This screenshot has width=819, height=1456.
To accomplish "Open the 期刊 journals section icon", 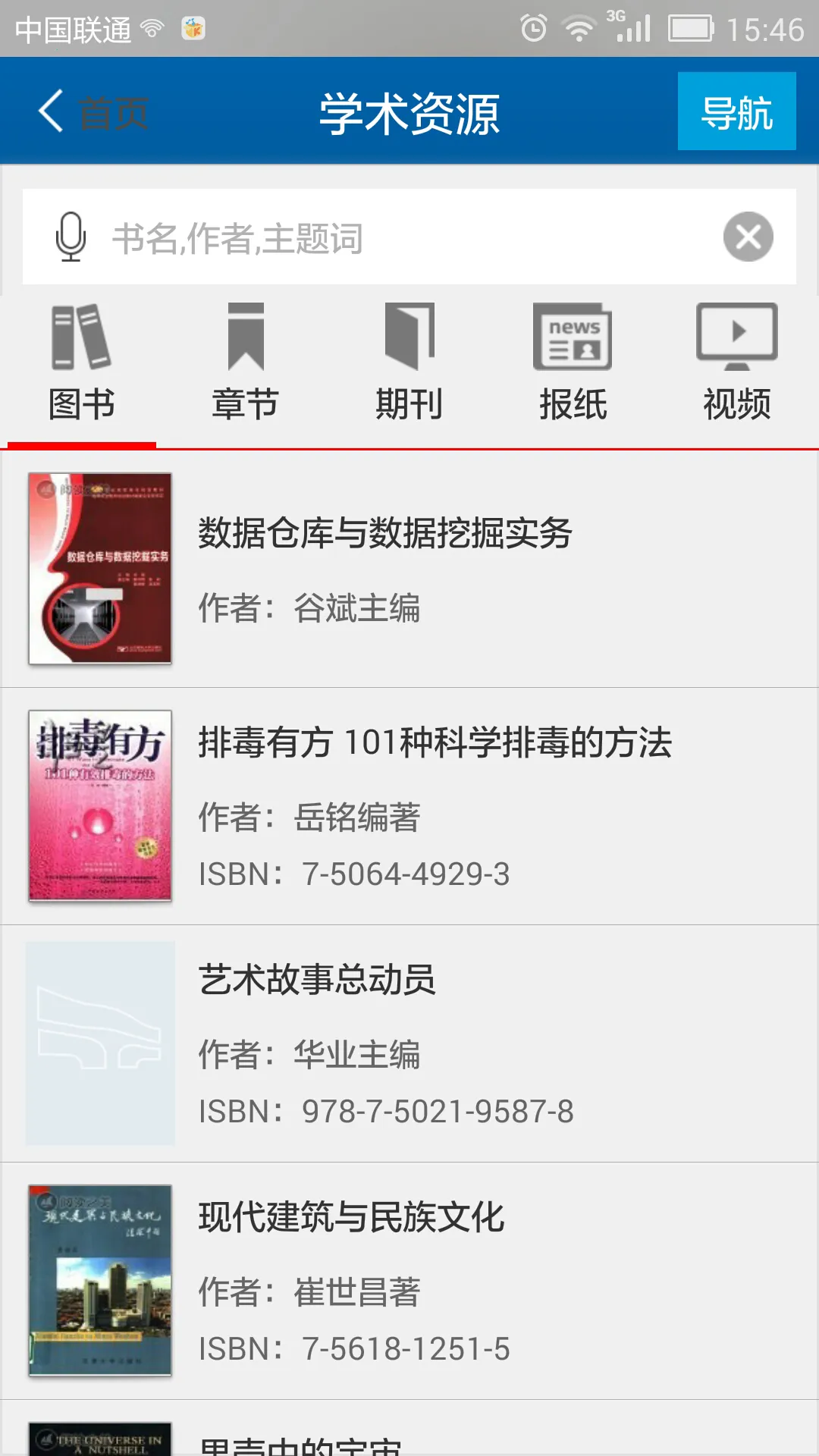I will click(409, 337).
